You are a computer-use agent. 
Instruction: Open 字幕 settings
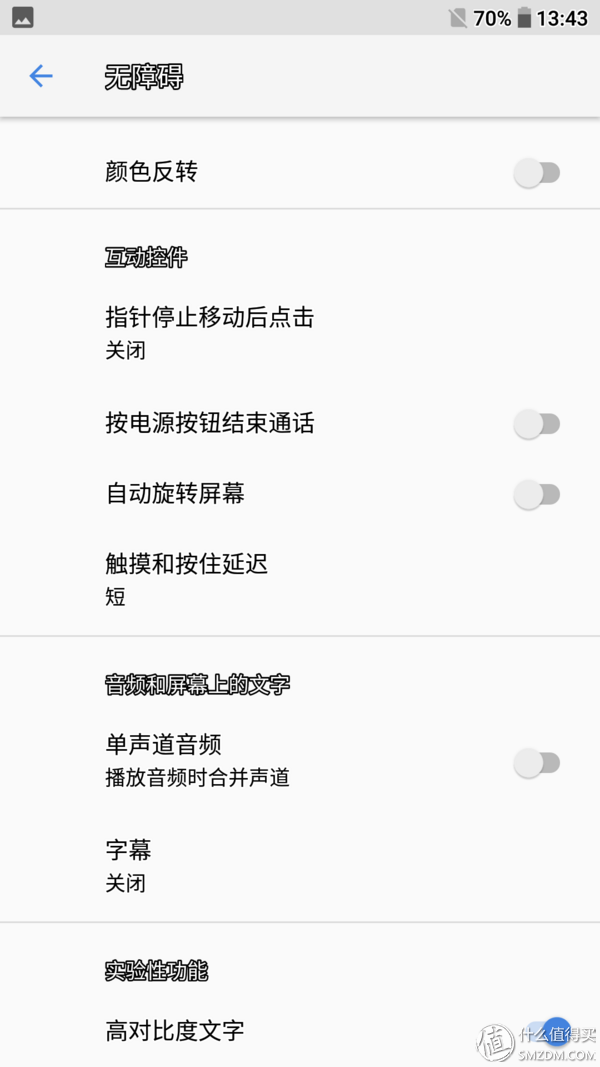click(x=300, y=866)
